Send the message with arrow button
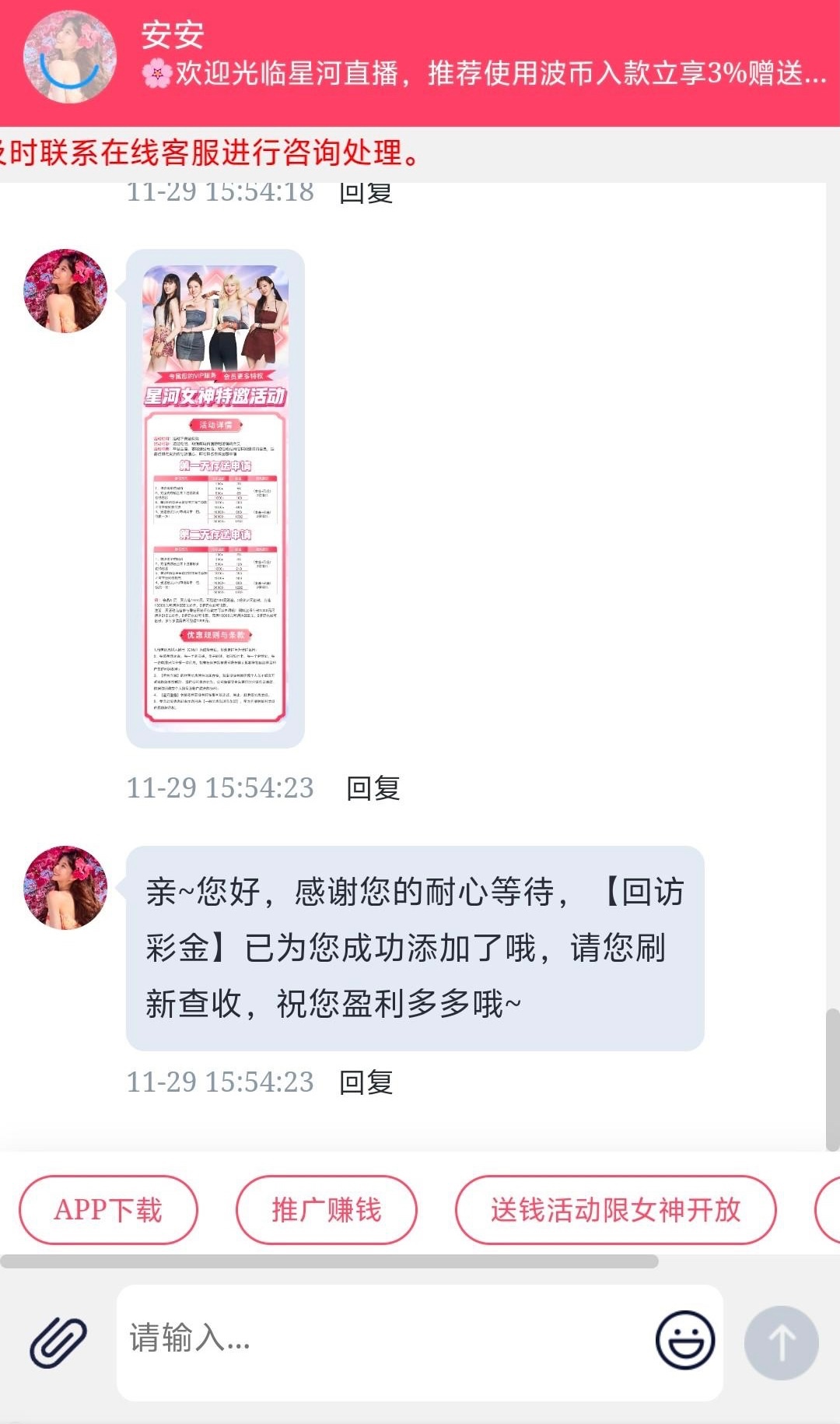The image size is (840, 1424). click(781, 1342)
